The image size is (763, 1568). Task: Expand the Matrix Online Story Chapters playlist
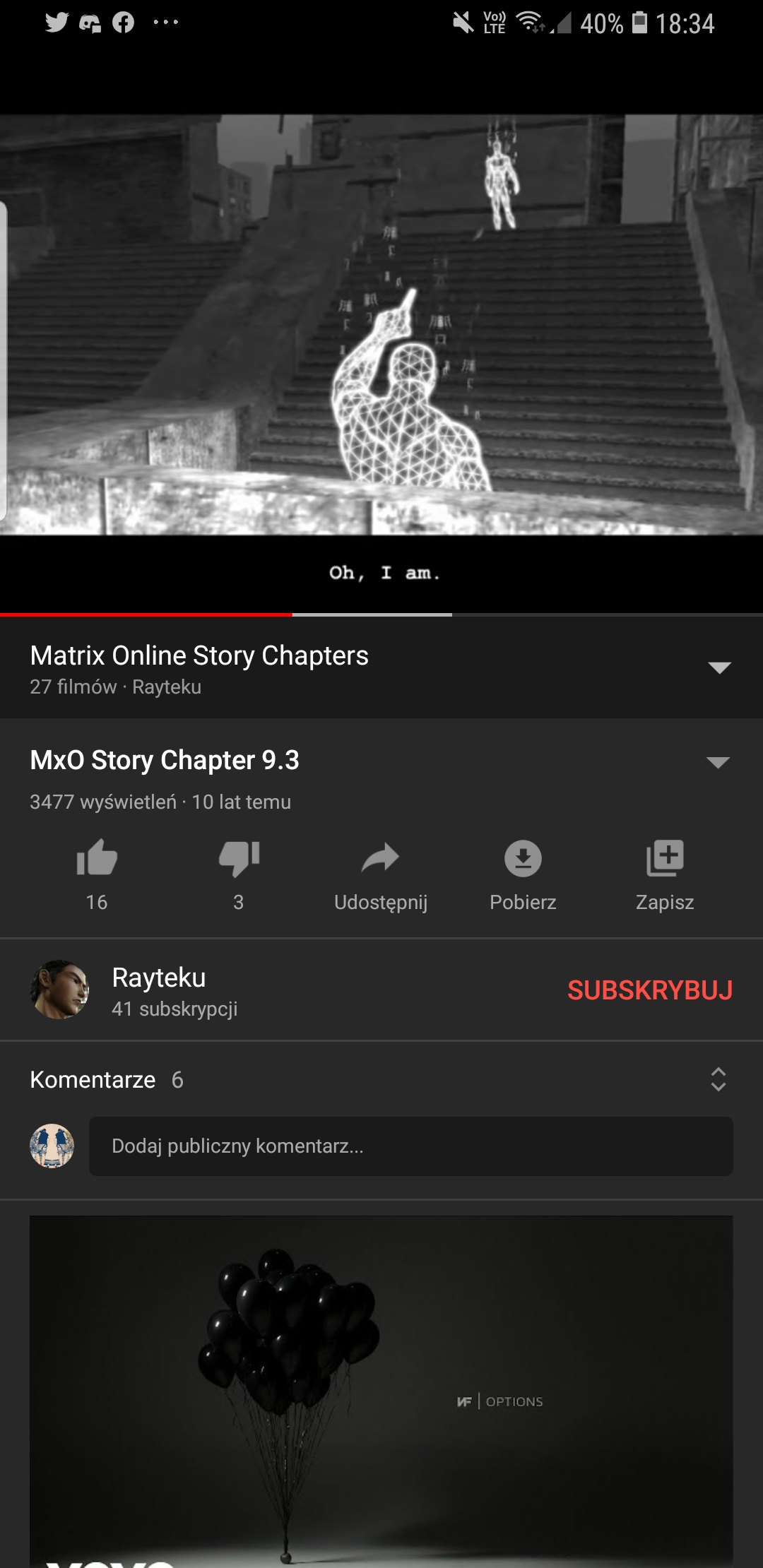point(719,667)
